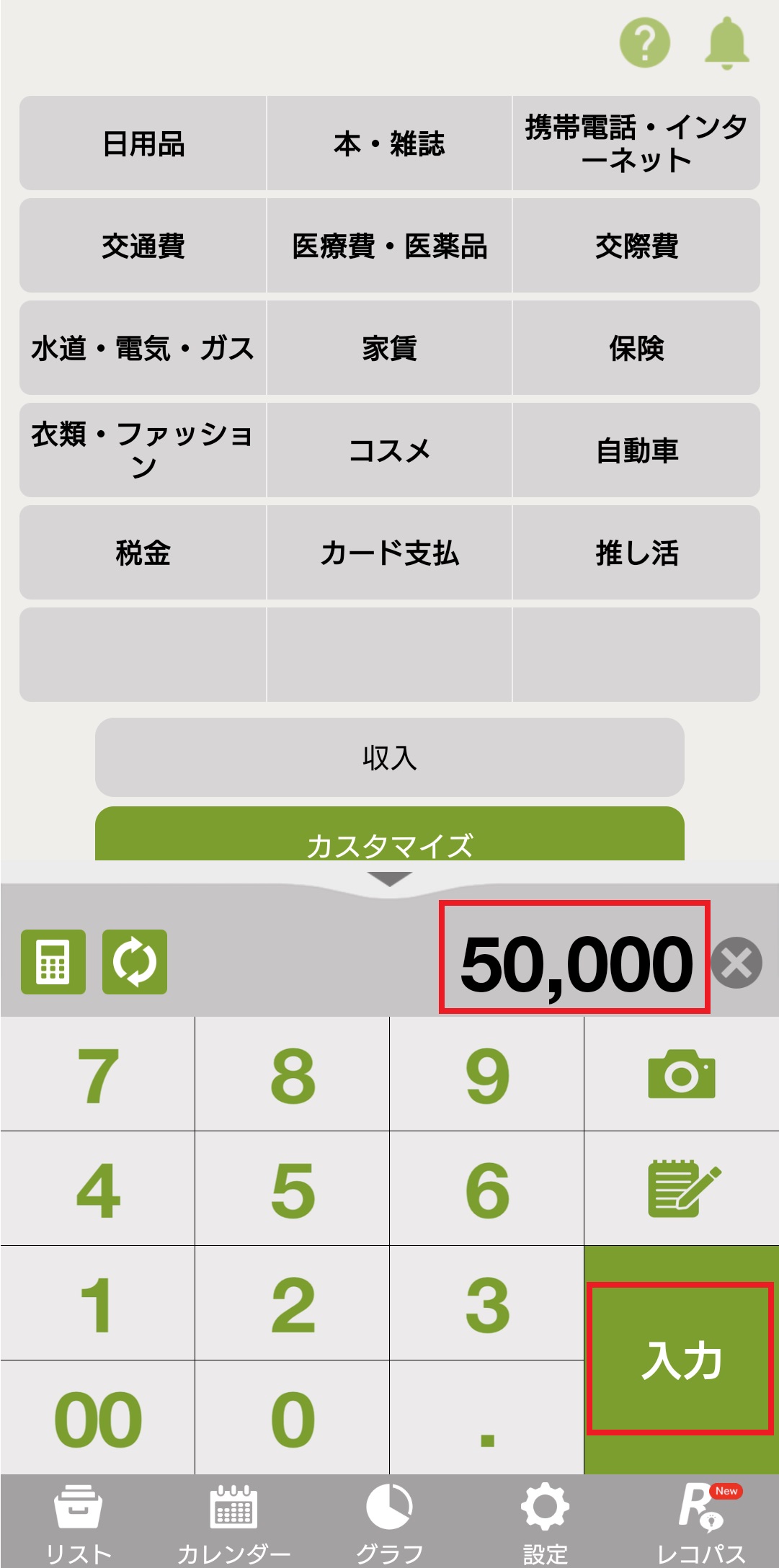Open the 設定 settings tab
779x1568 pixels.
545,1522
